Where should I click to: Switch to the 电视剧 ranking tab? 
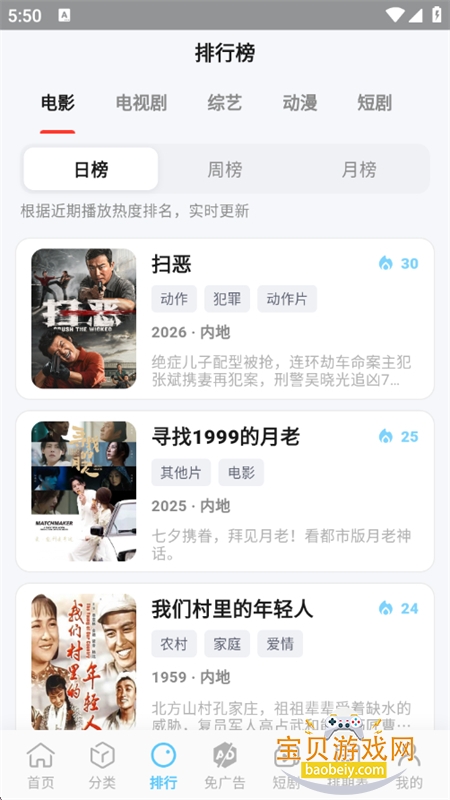click(x=141, y=103)
